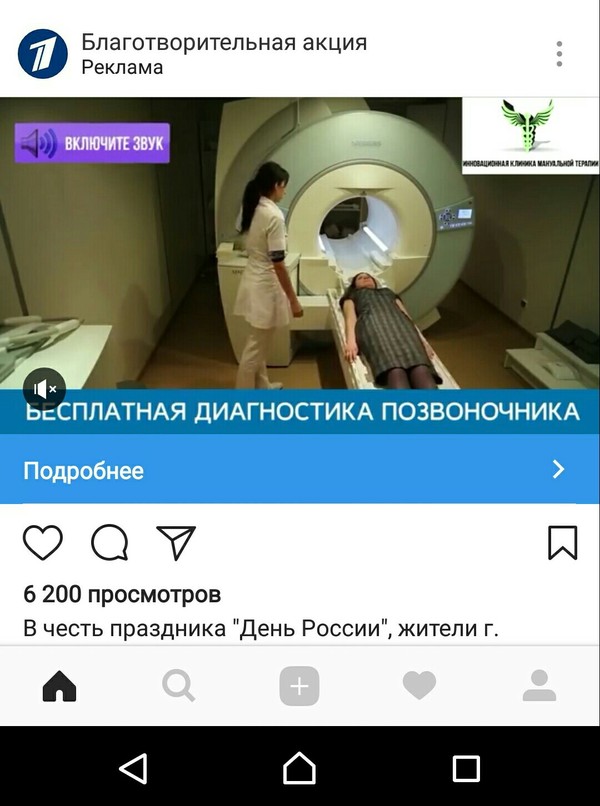This screenshot has height=806, width=600.
Task: Tap the Подробнее call-to-action bar
Action: pos(299,470)
